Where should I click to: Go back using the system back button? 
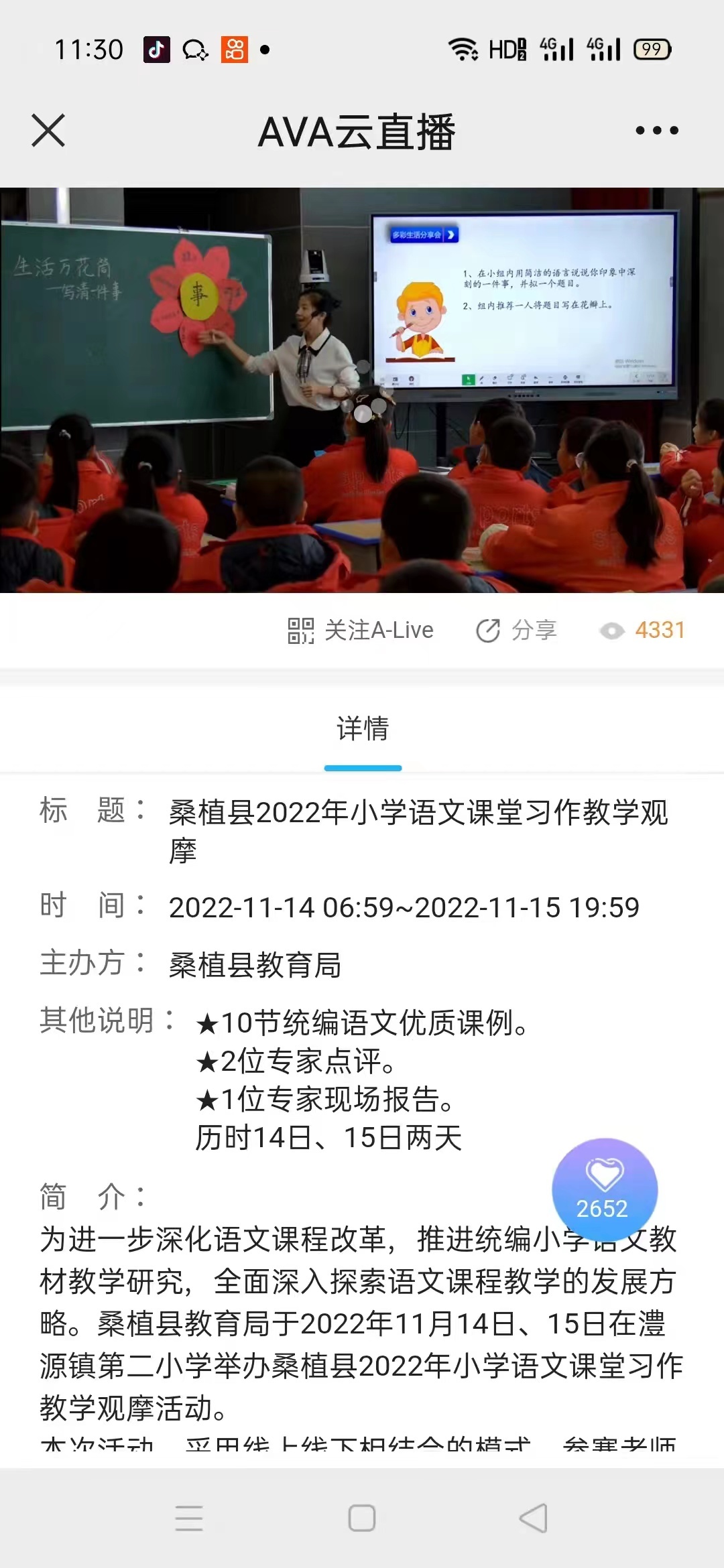pyautogui.click(x=534, y=1518)
